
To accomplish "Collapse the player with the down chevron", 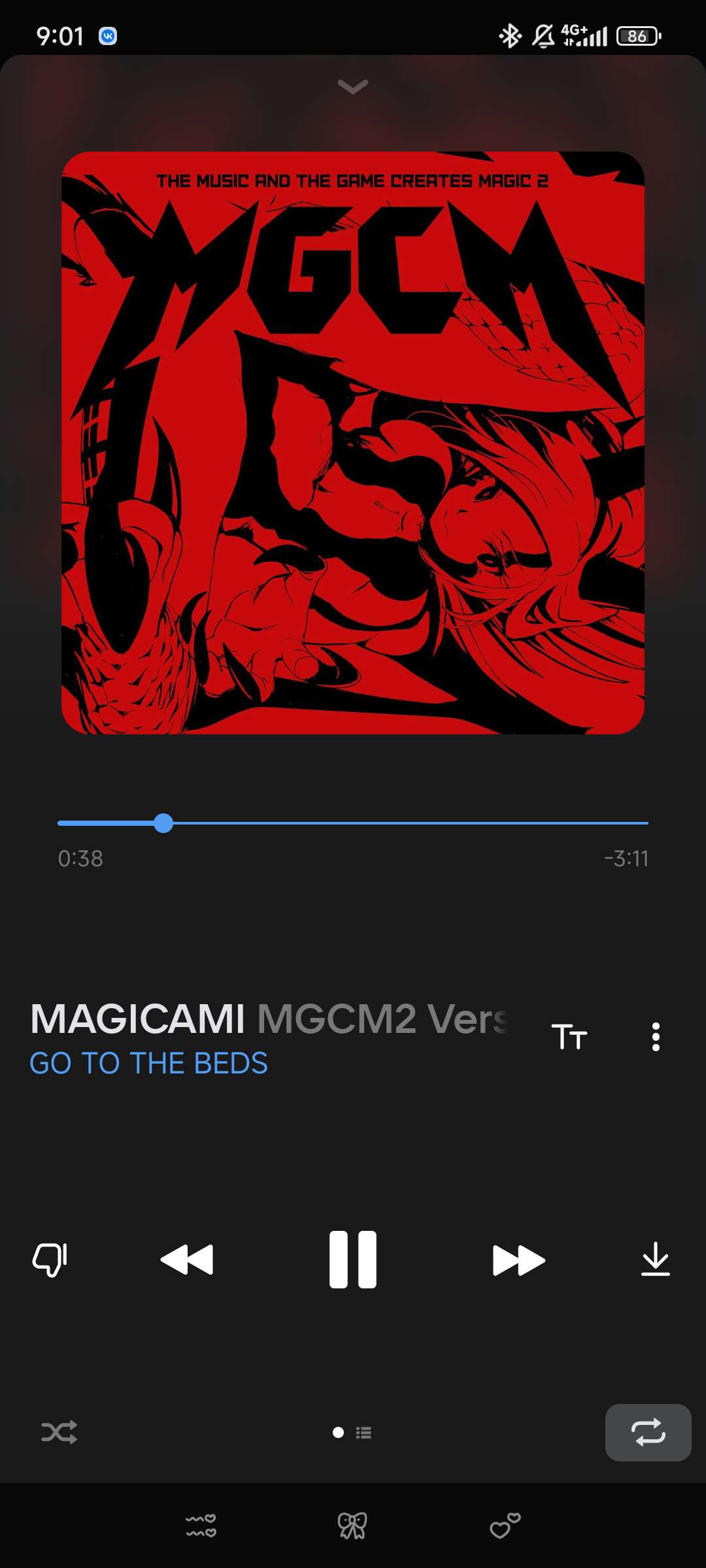I will point(353,86).
